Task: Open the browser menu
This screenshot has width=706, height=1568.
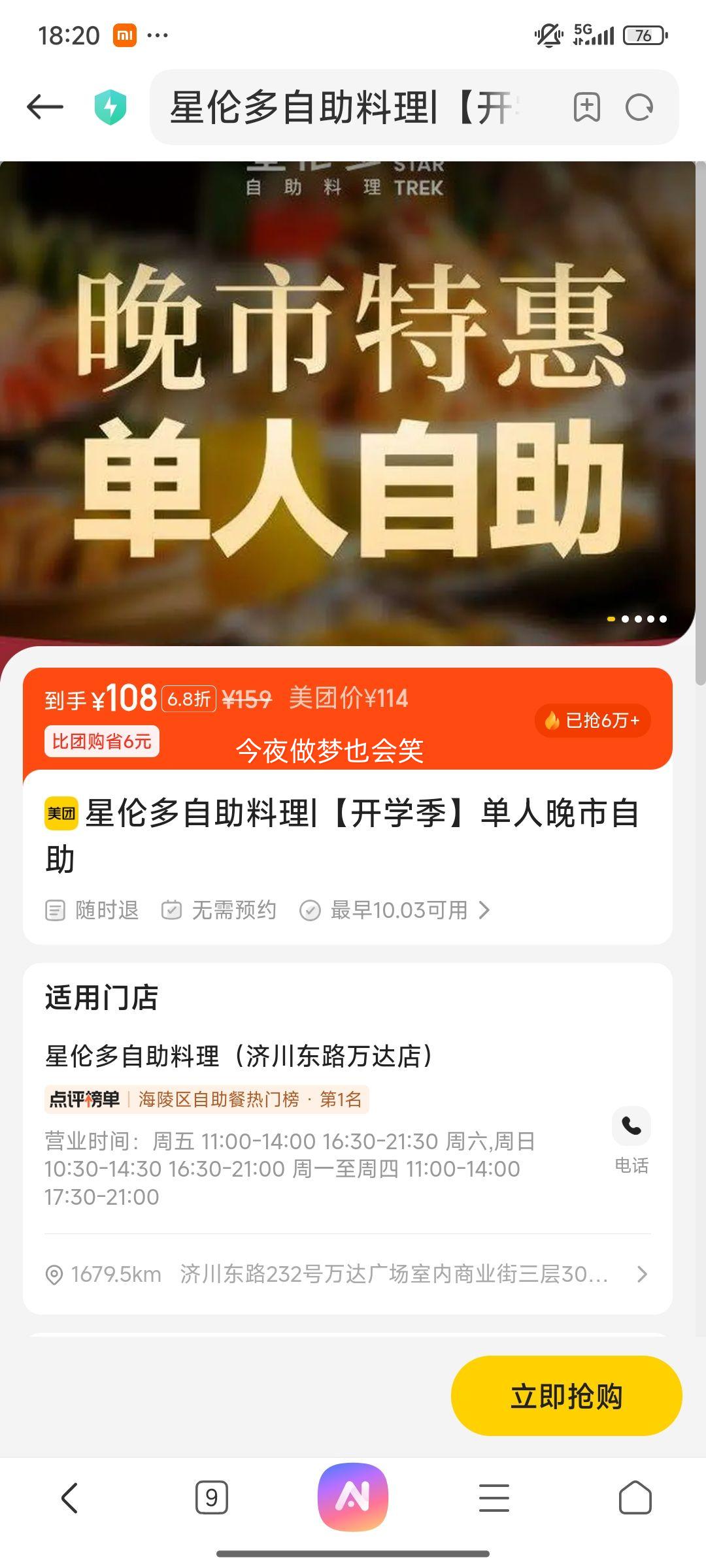Action: click(494, 1497)
